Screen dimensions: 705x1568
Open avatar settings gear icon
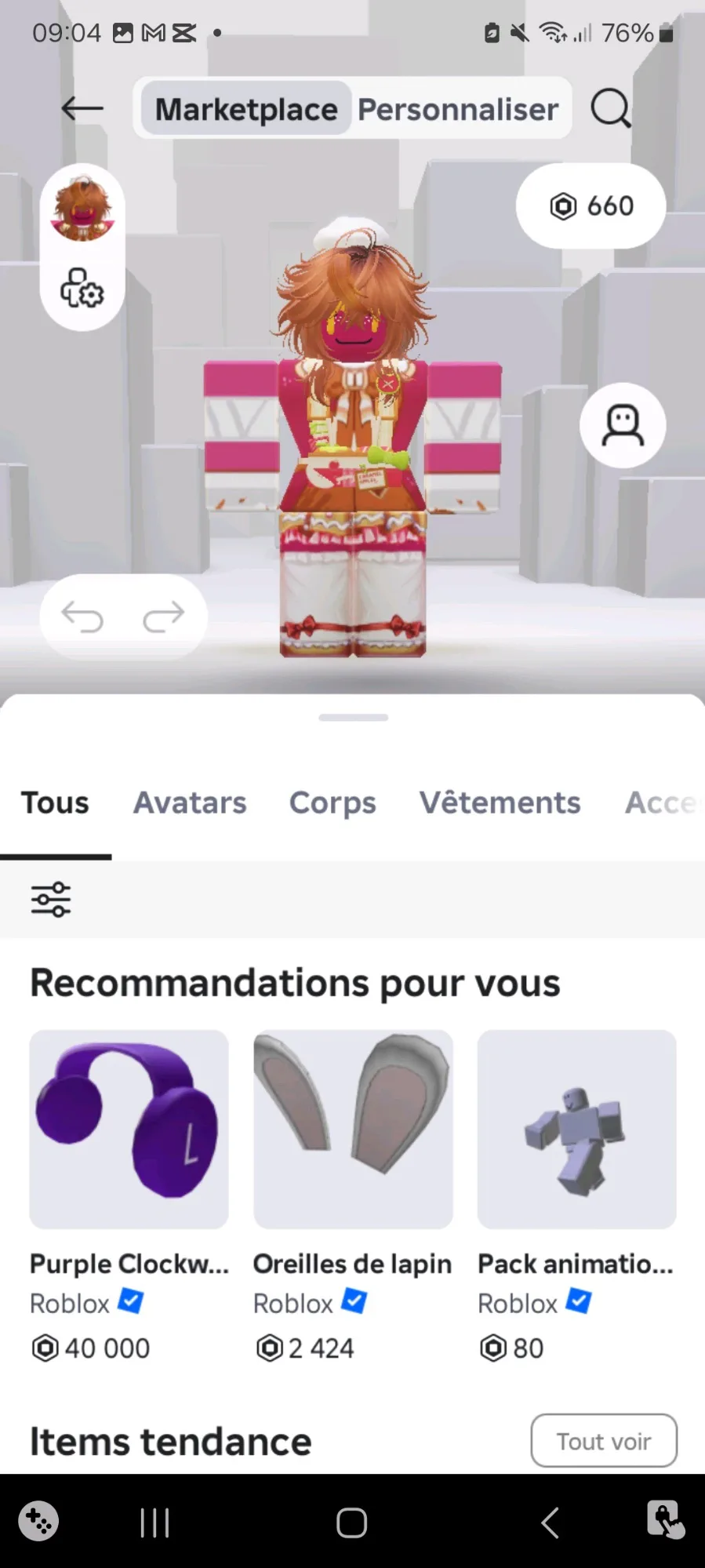[x=82, y=289]
